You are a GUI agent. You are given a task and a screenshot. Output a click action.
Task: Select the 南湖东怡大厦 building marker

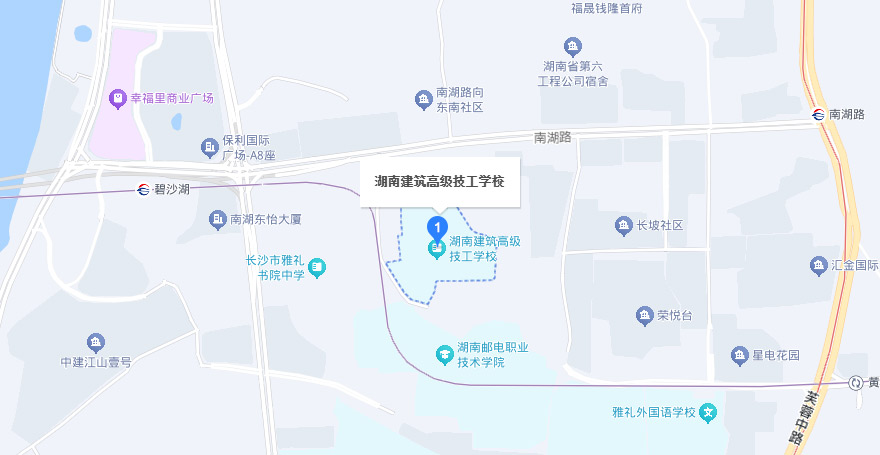(217, 219)
